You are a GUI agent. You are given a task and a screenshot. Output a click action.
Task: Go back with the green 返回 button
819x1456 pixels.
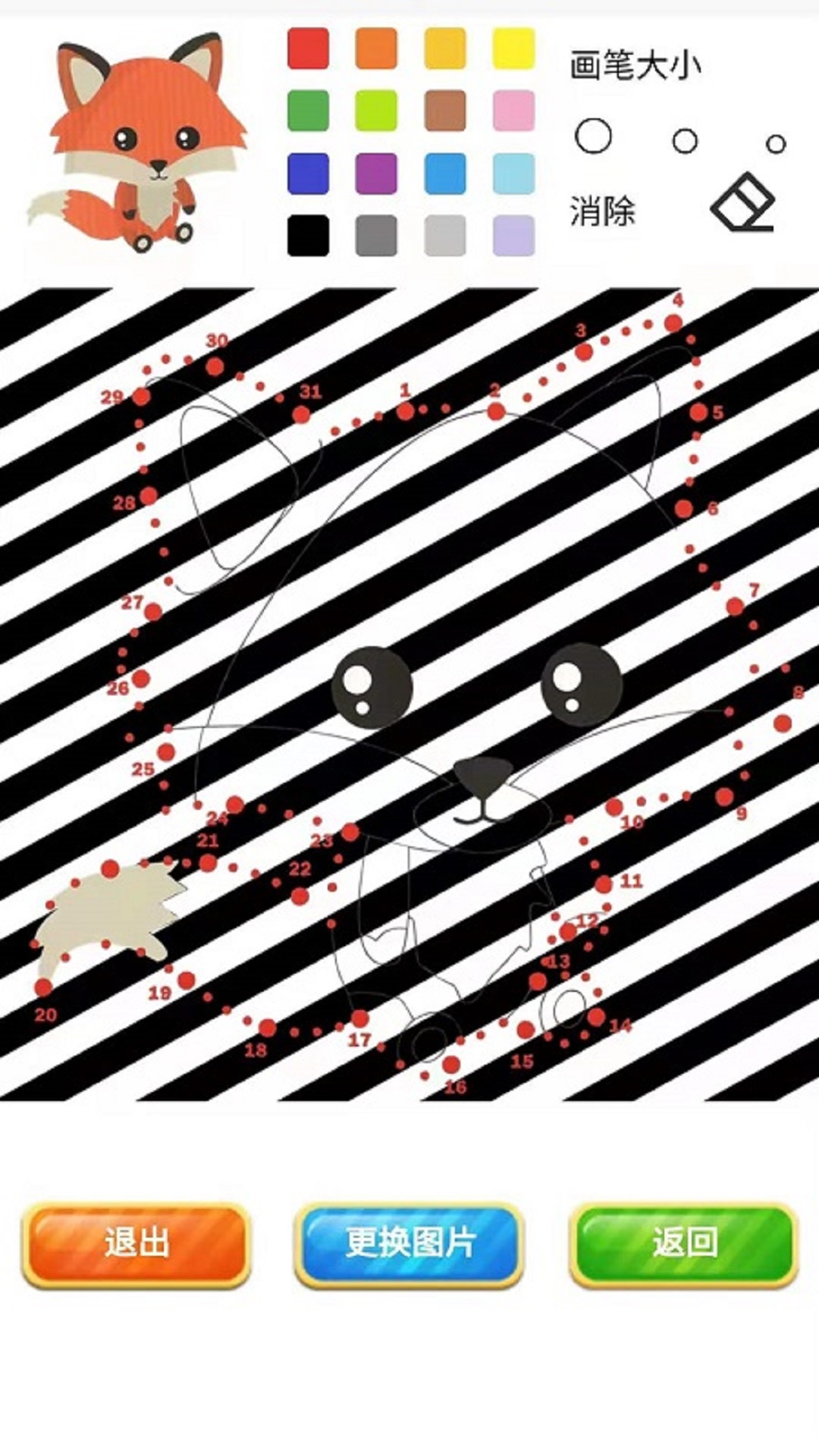[x=684, y=1244]
